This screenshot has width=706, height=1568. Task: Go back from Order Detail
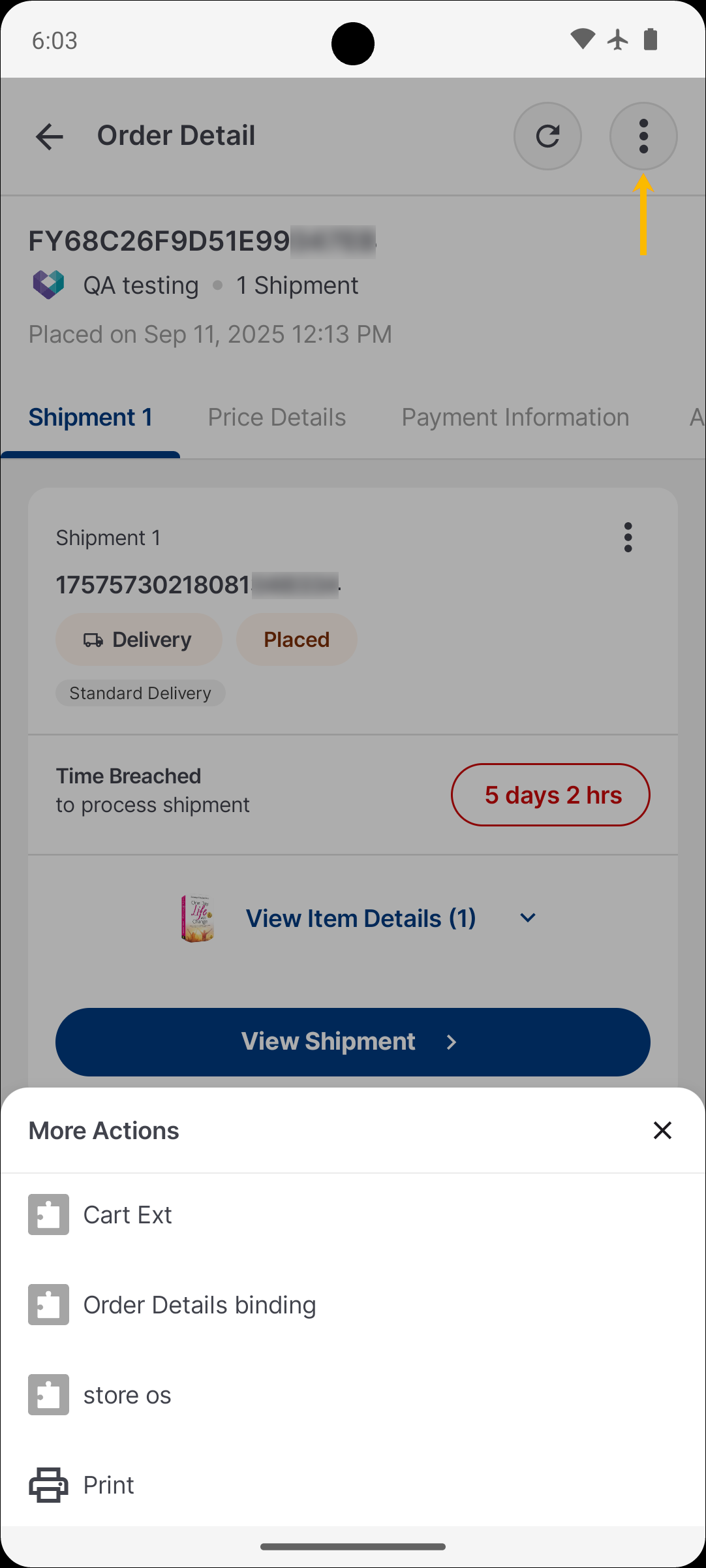pos(49,136)
